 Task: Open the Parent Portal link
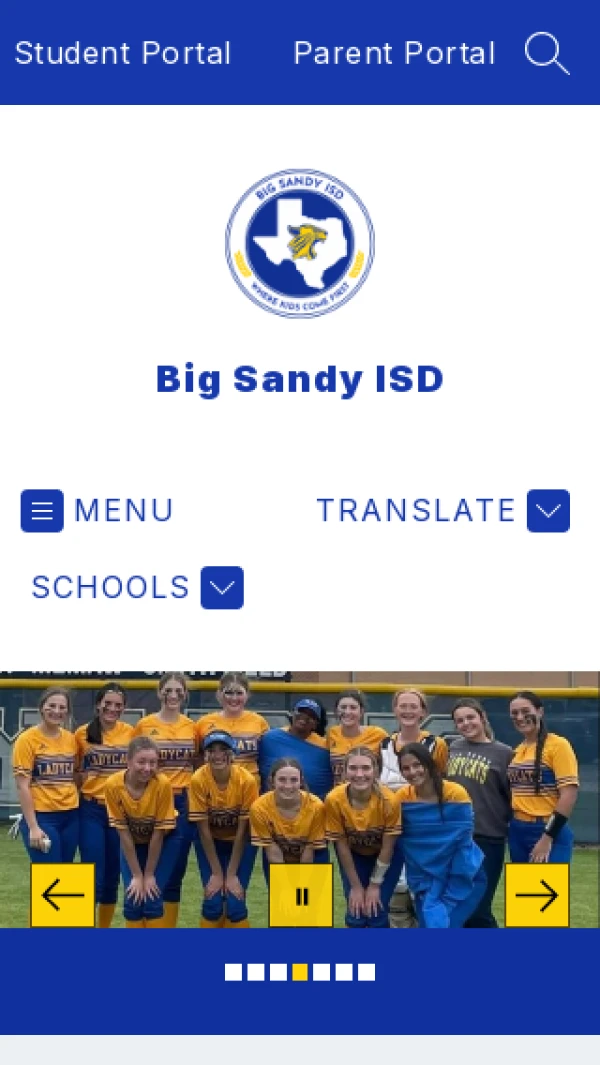[x=394, y=53]
